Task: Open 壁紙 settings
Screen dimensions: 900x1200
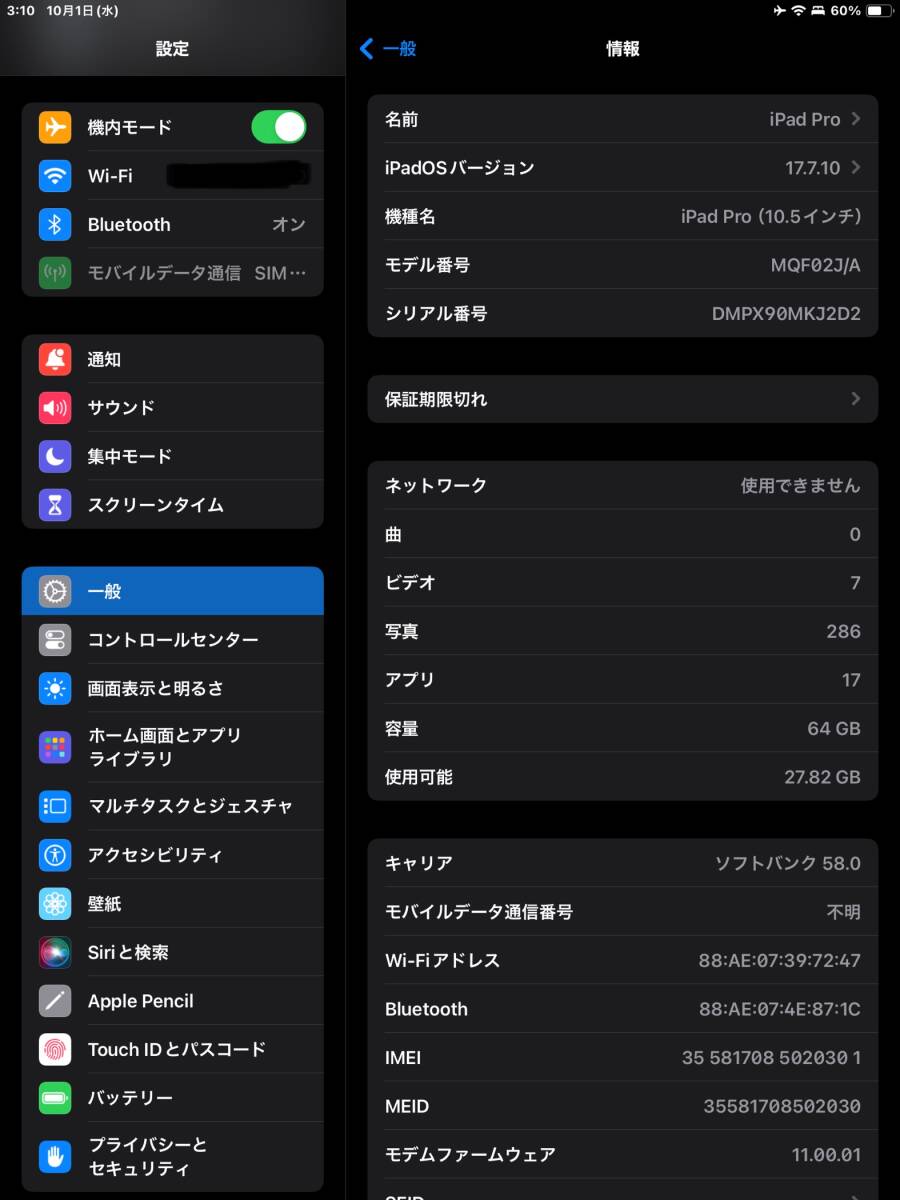Action: (172, 904)
